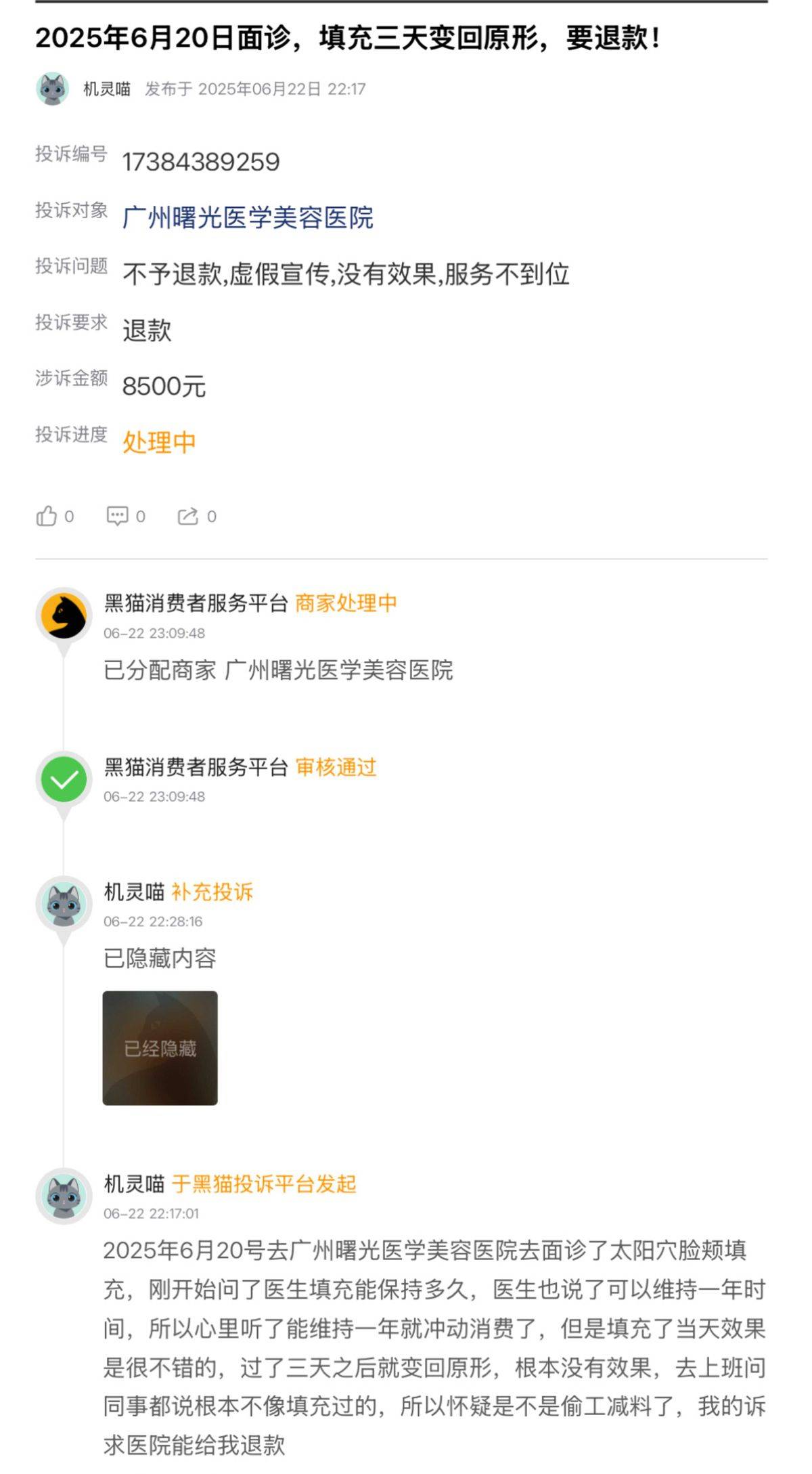Open the comments icon under the complaint
The height and width of the screenshot is (1474, 812).
coord(117,517)
